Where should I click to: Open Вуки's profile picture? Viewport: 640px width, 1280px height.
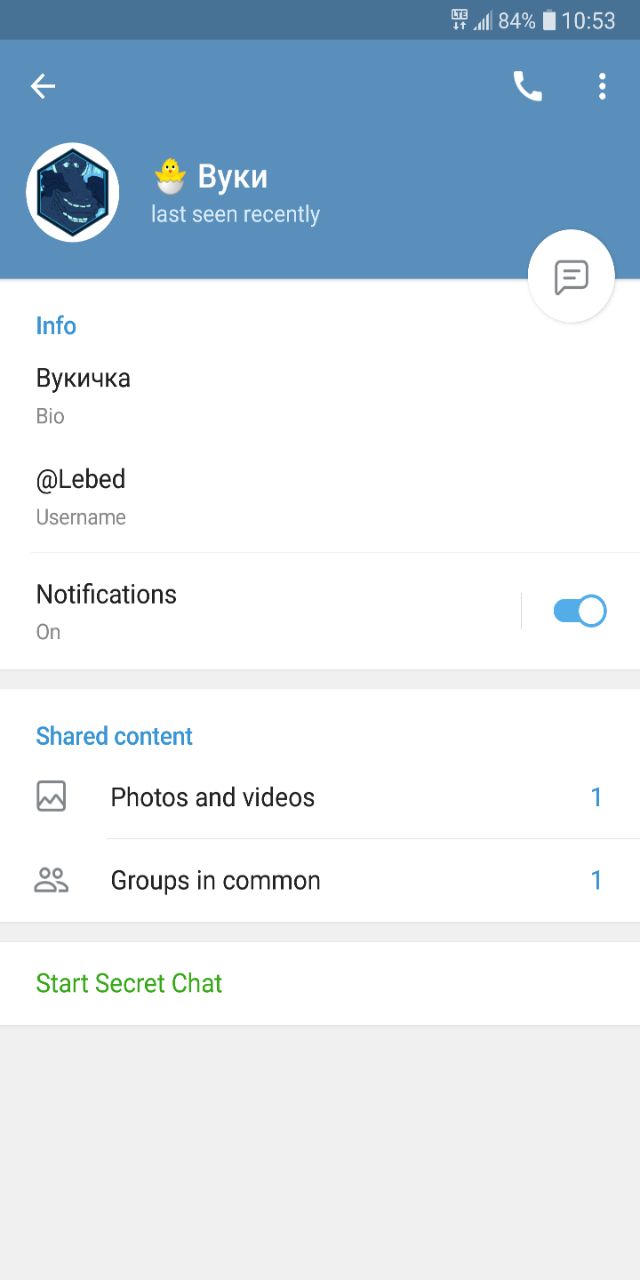pos(73,193)
